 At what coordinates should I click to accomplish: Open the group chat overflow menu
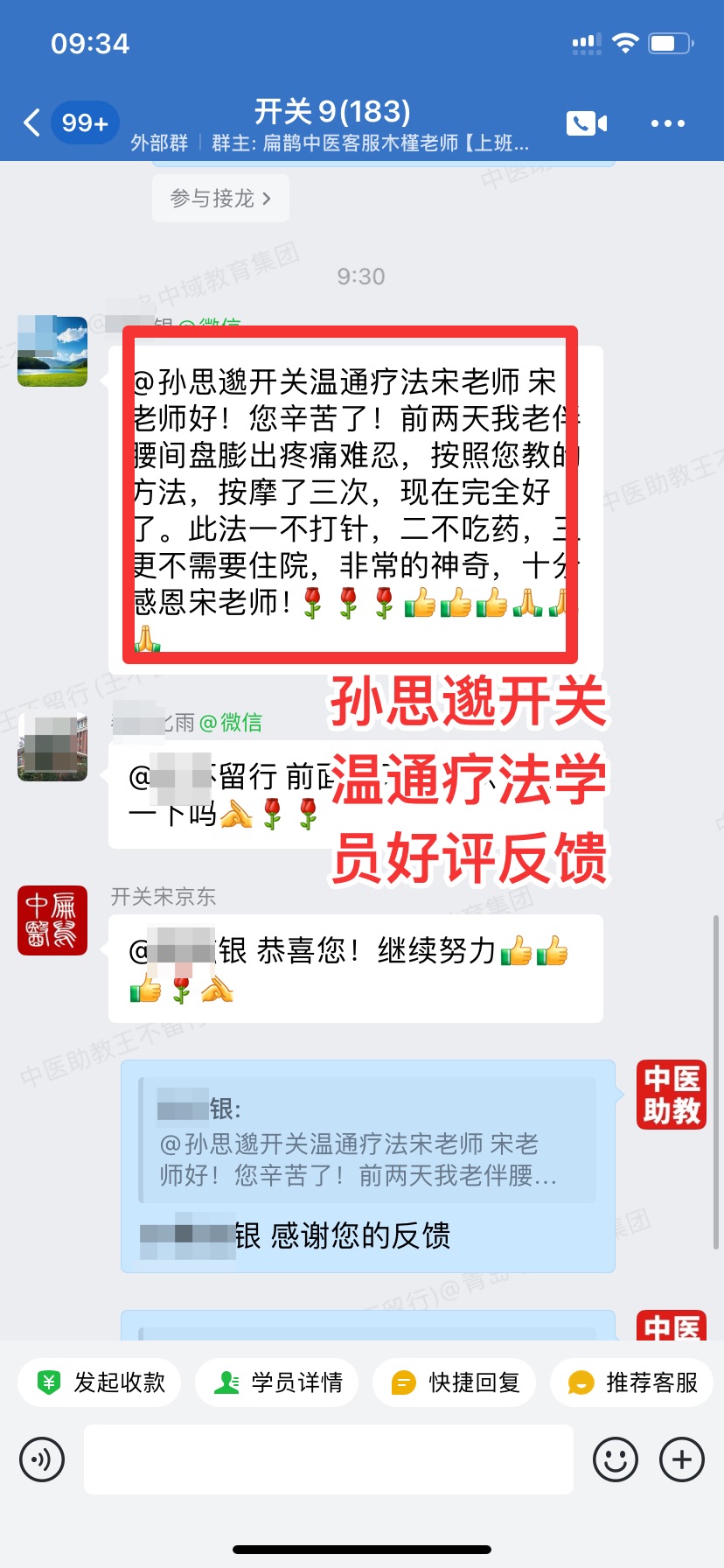(x=667, y=123)
